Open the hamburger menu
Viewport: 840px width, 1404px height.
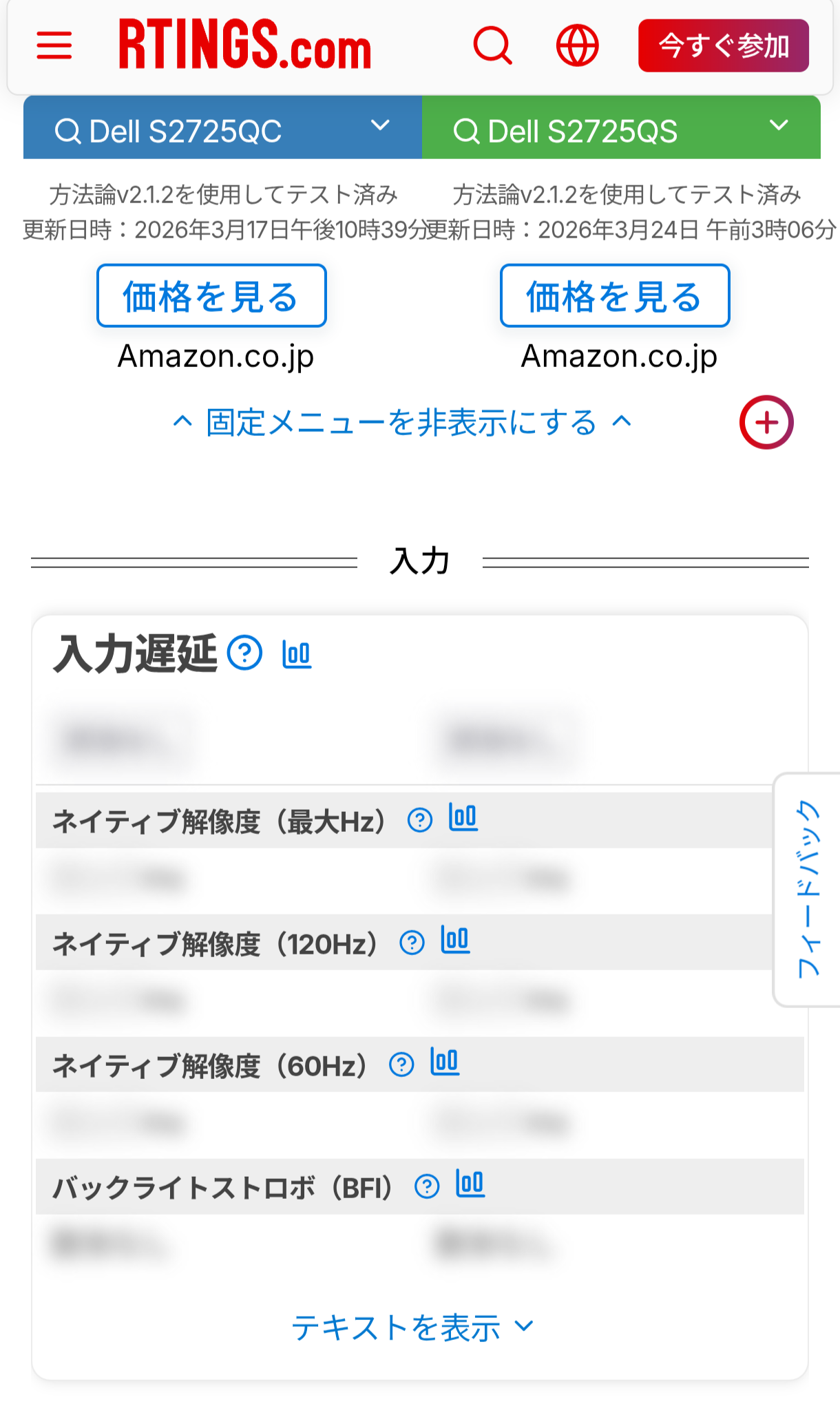(x=54, y=45)
